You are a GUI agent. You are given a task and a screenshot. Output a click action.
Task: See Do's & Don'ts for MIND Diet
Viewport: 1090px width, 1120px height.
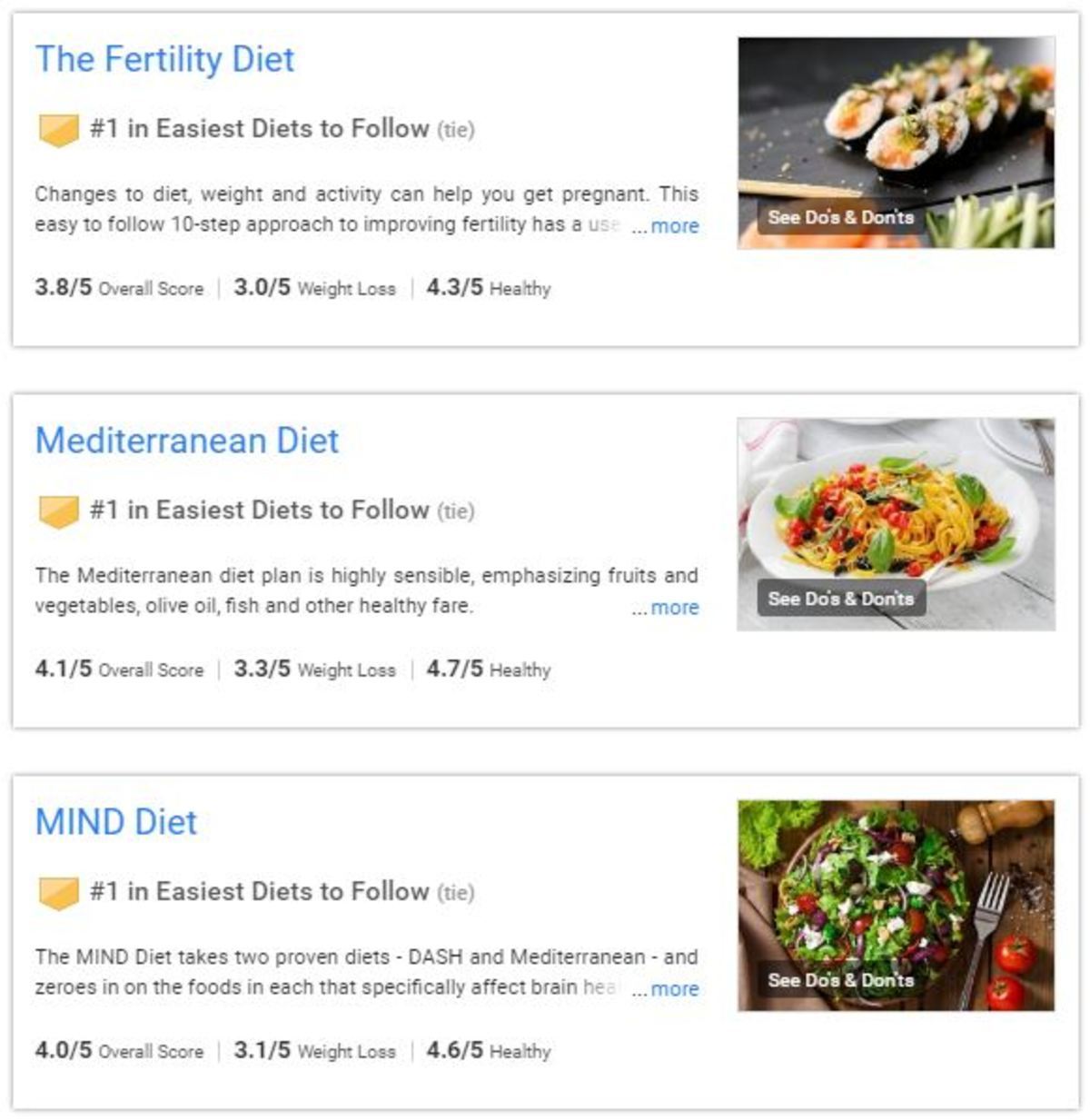click(840, 980)
